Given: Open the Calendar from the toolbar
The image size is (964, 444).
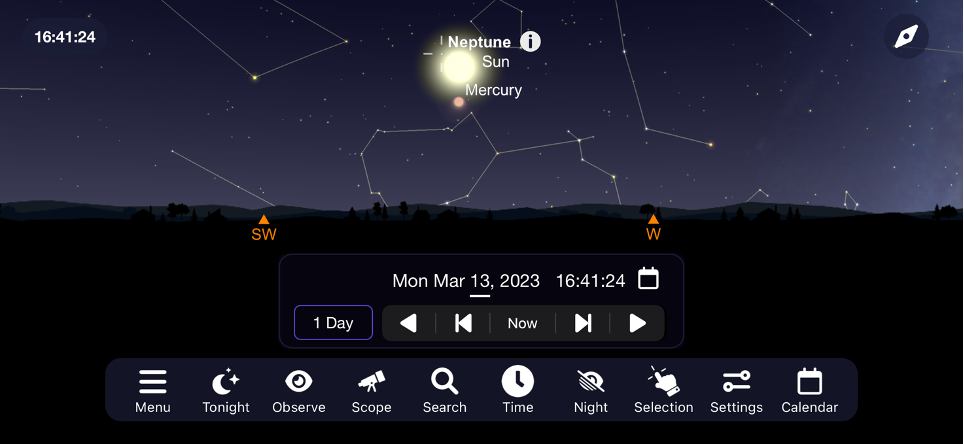Looking at the screenshot, I should tap(809, 390).
